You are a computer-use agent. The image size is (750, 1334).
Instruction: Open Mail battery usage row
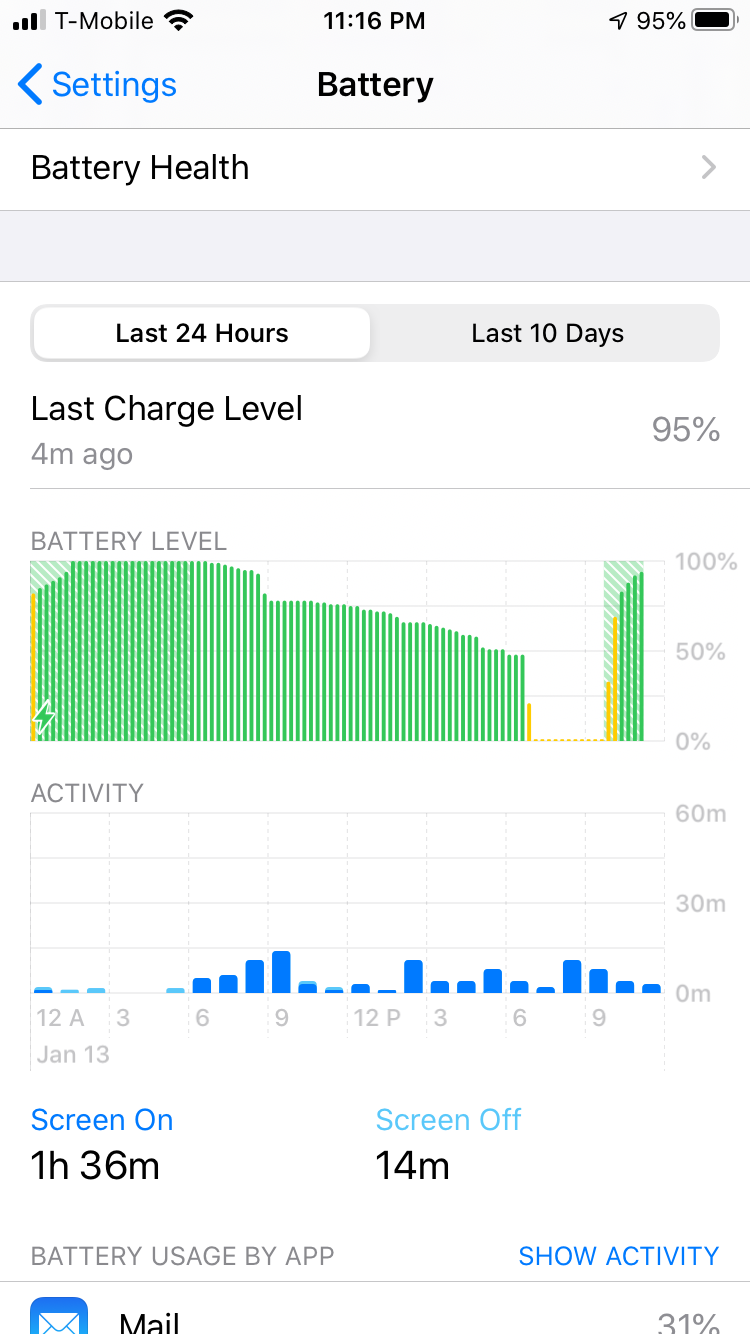coord(374,1315)
